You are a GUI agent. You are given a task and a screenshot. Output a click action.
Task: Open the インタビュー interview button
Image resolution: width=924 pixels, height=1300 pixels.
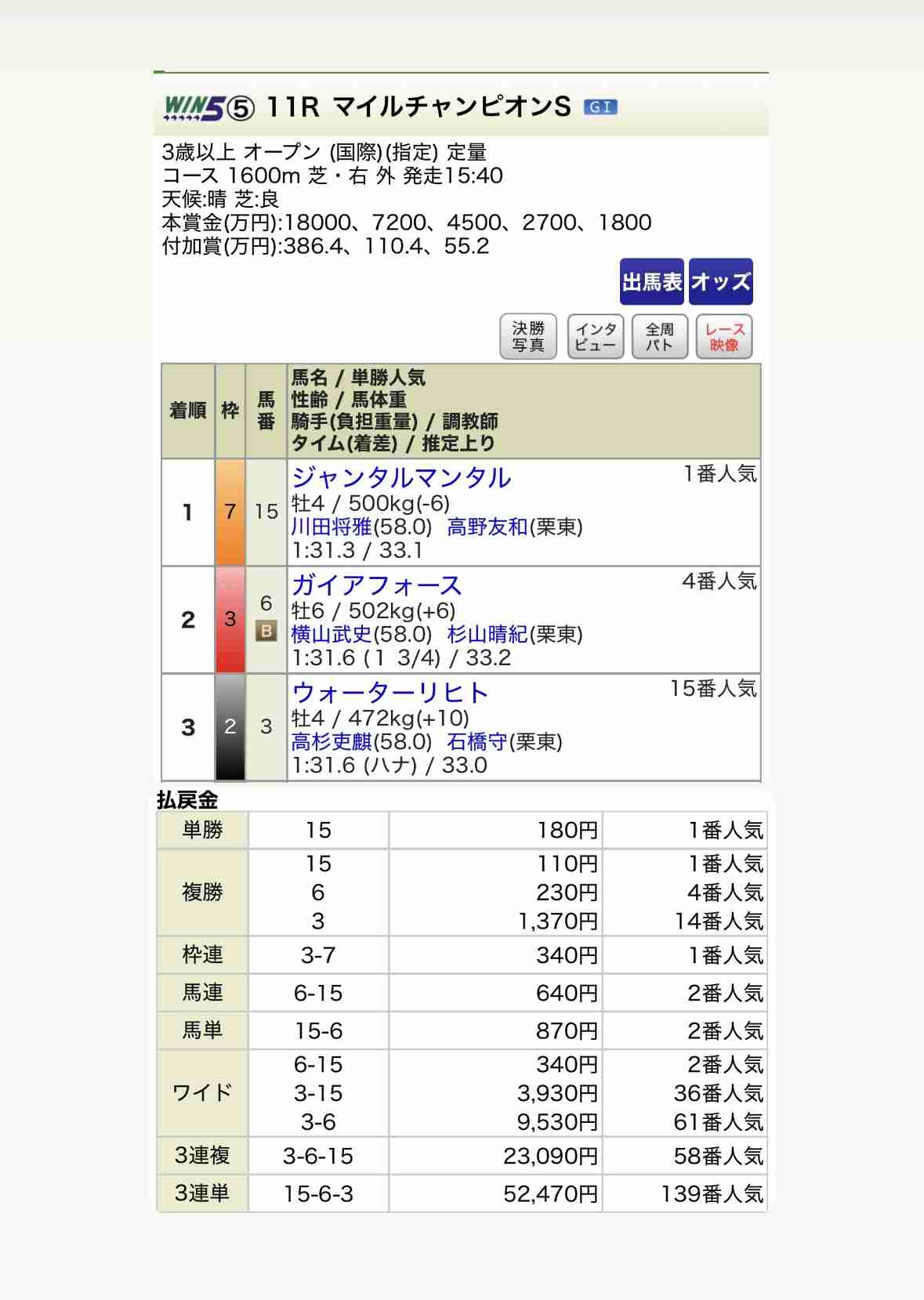(x=596, y=337)
